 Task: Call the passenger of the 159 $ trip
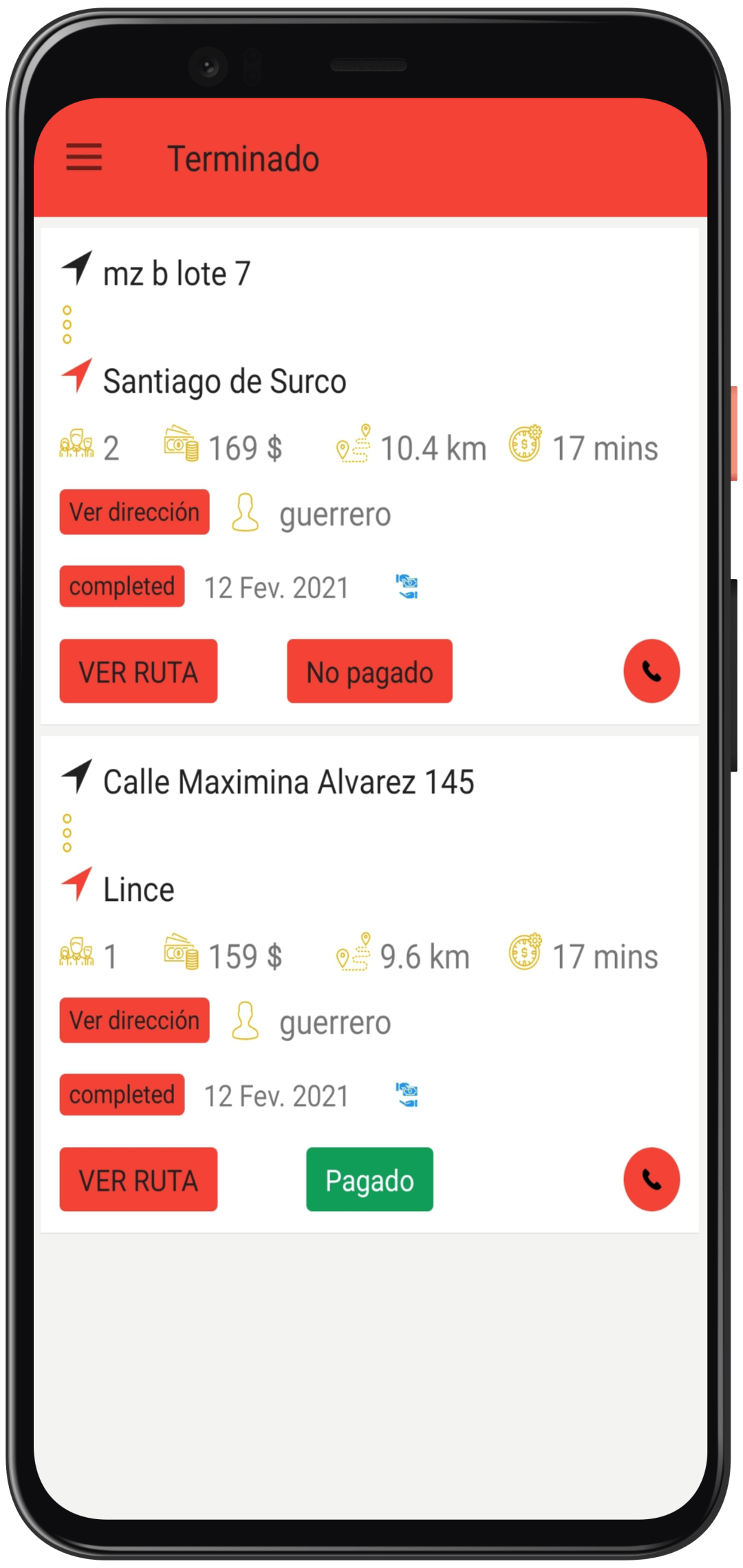tap(651, 1179)
